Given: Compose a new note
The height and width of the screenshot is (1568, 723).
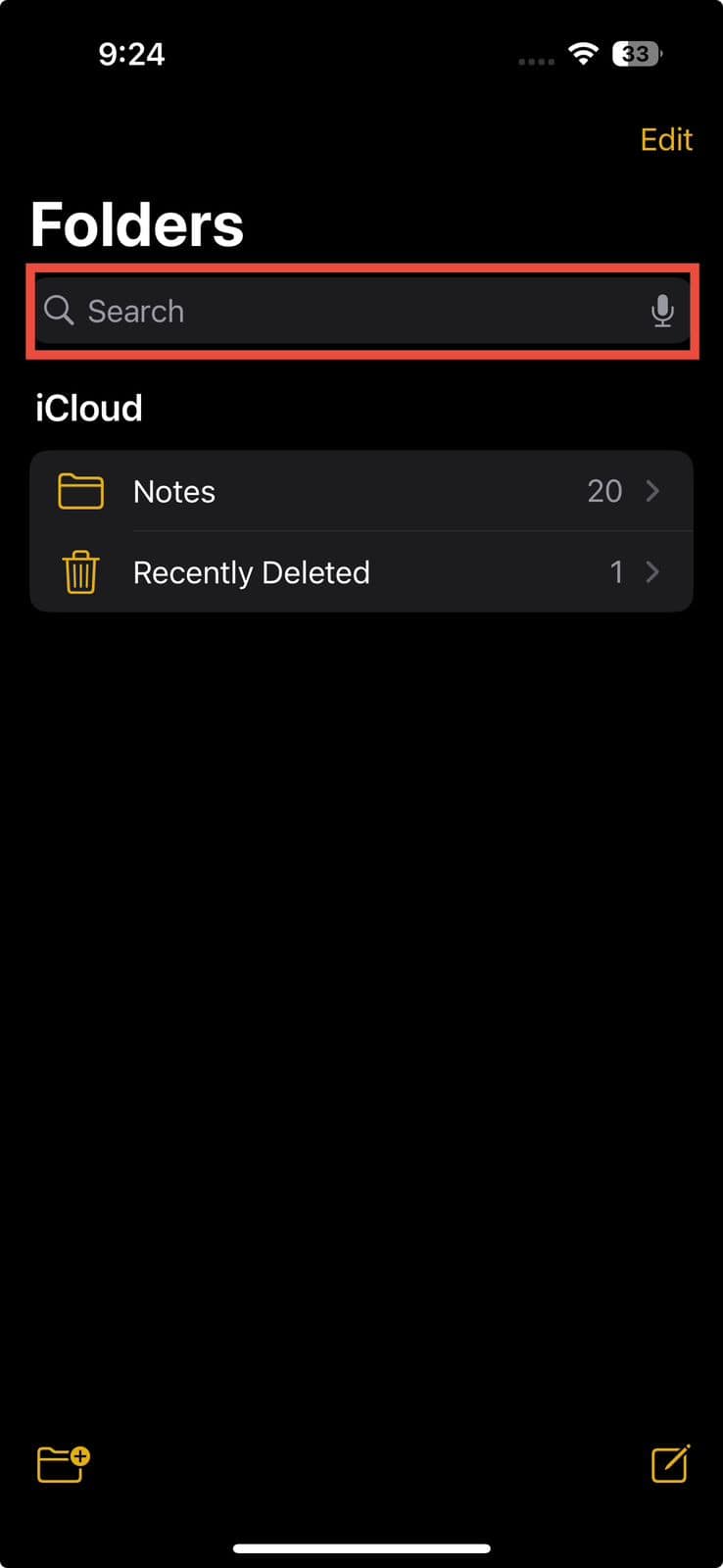Looking at the screenshot, I should pos(670,1464).
